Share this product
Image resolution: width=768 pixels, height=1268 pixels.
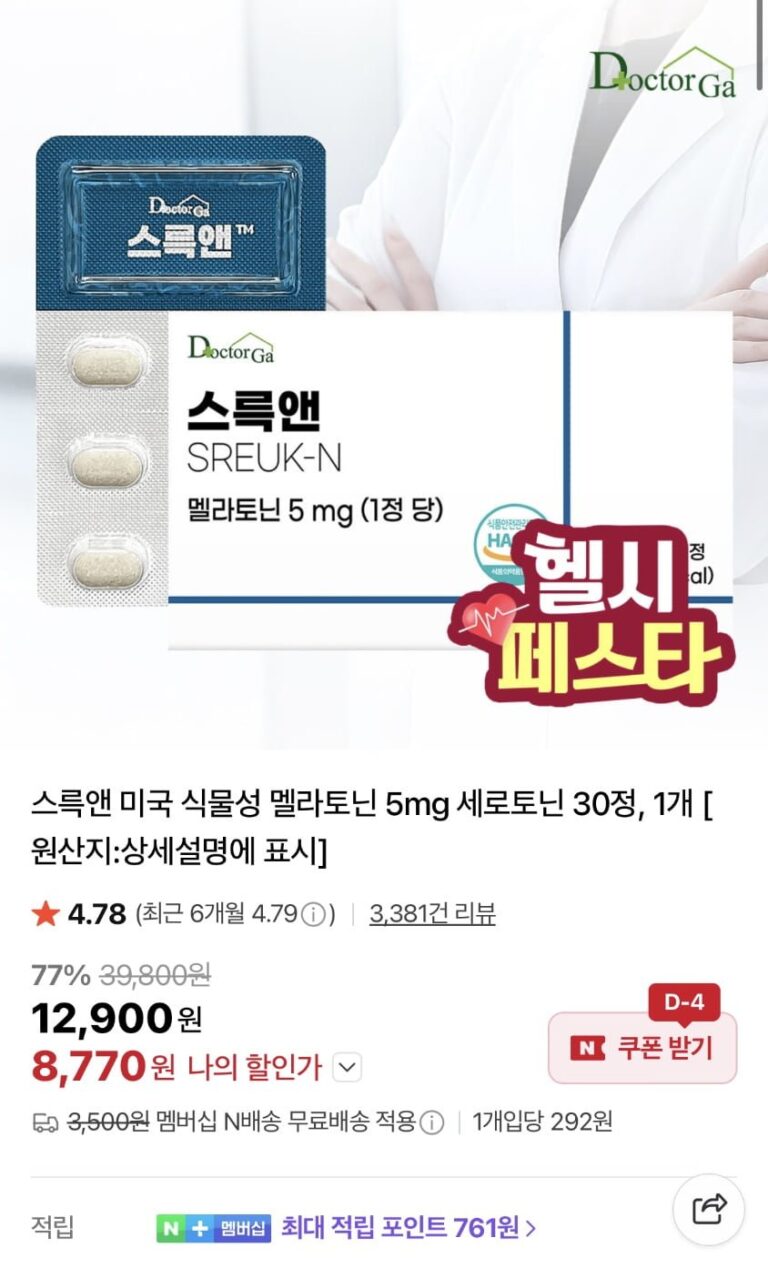point(708,1209)
